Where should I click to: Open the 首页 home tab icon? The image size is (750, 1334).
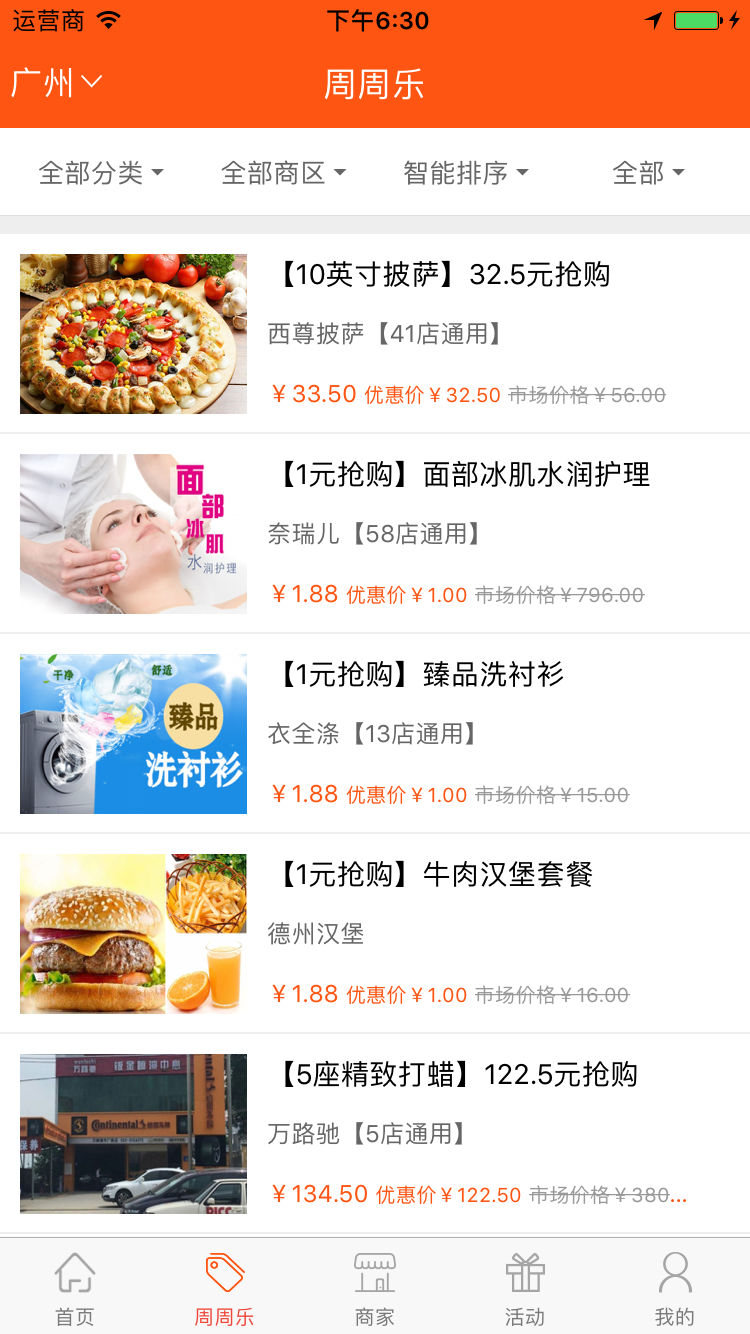(75, 1275)
